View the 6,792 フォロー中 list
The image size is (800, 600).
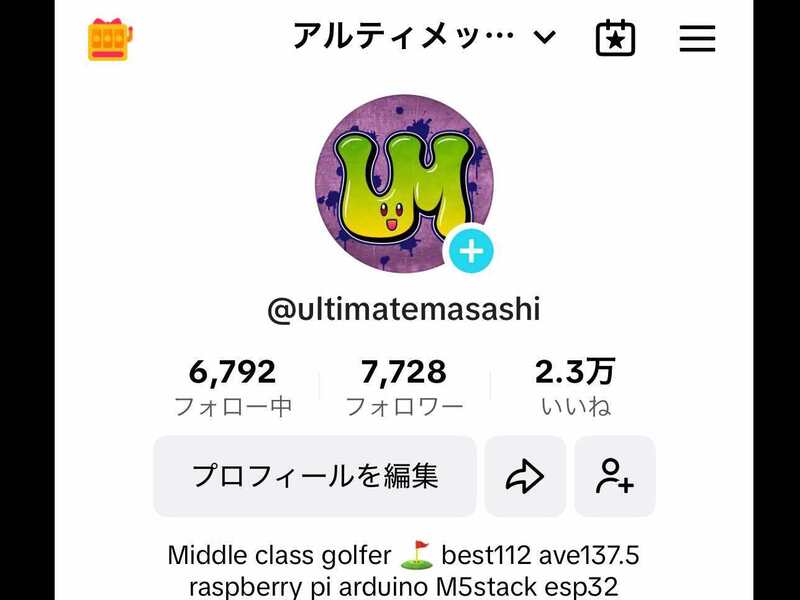tap(232, 387)
